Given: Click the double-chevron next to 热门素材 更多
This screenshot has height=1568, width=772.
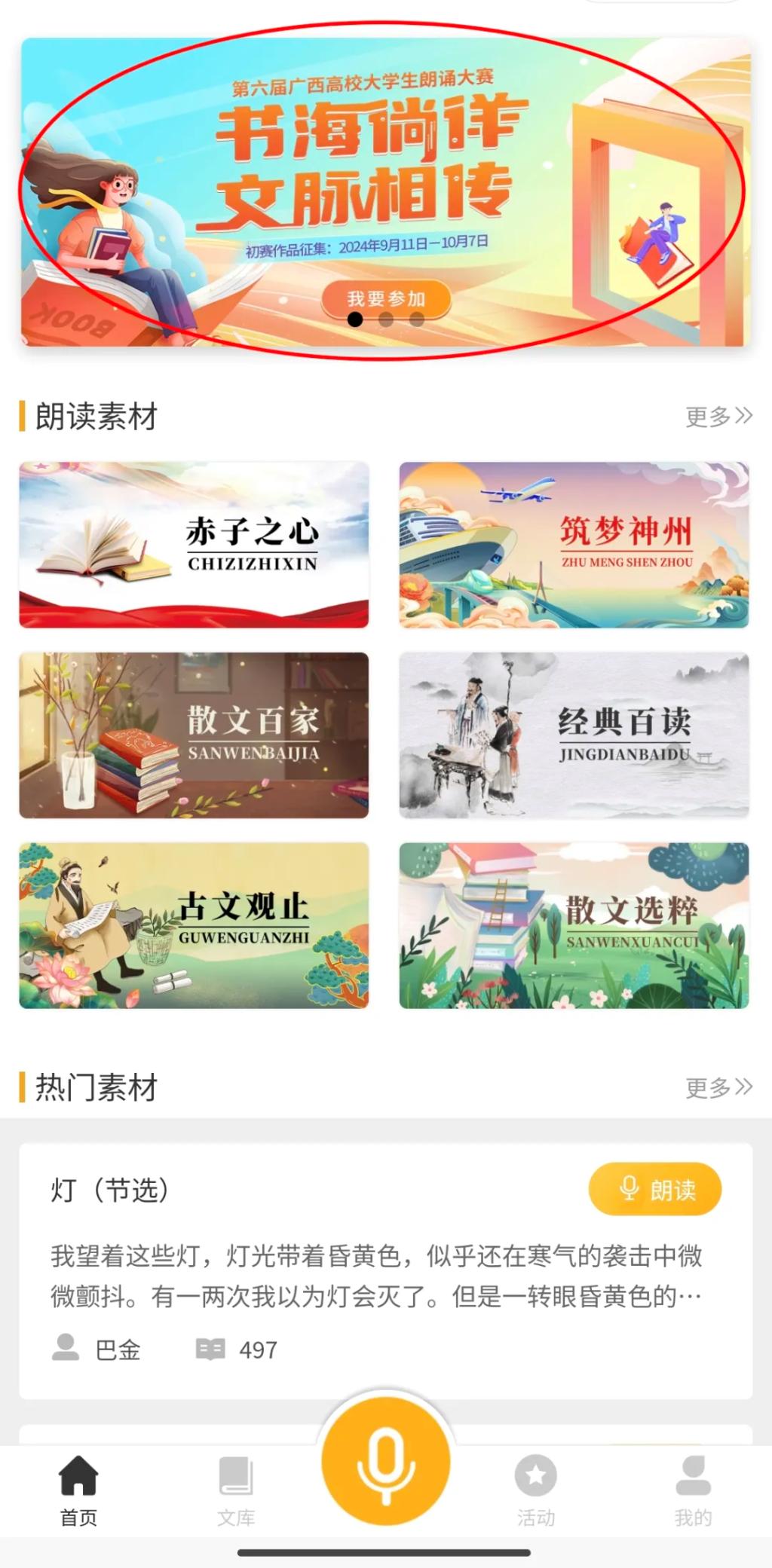Looking at the screenshot, I should click(743, 1087).
